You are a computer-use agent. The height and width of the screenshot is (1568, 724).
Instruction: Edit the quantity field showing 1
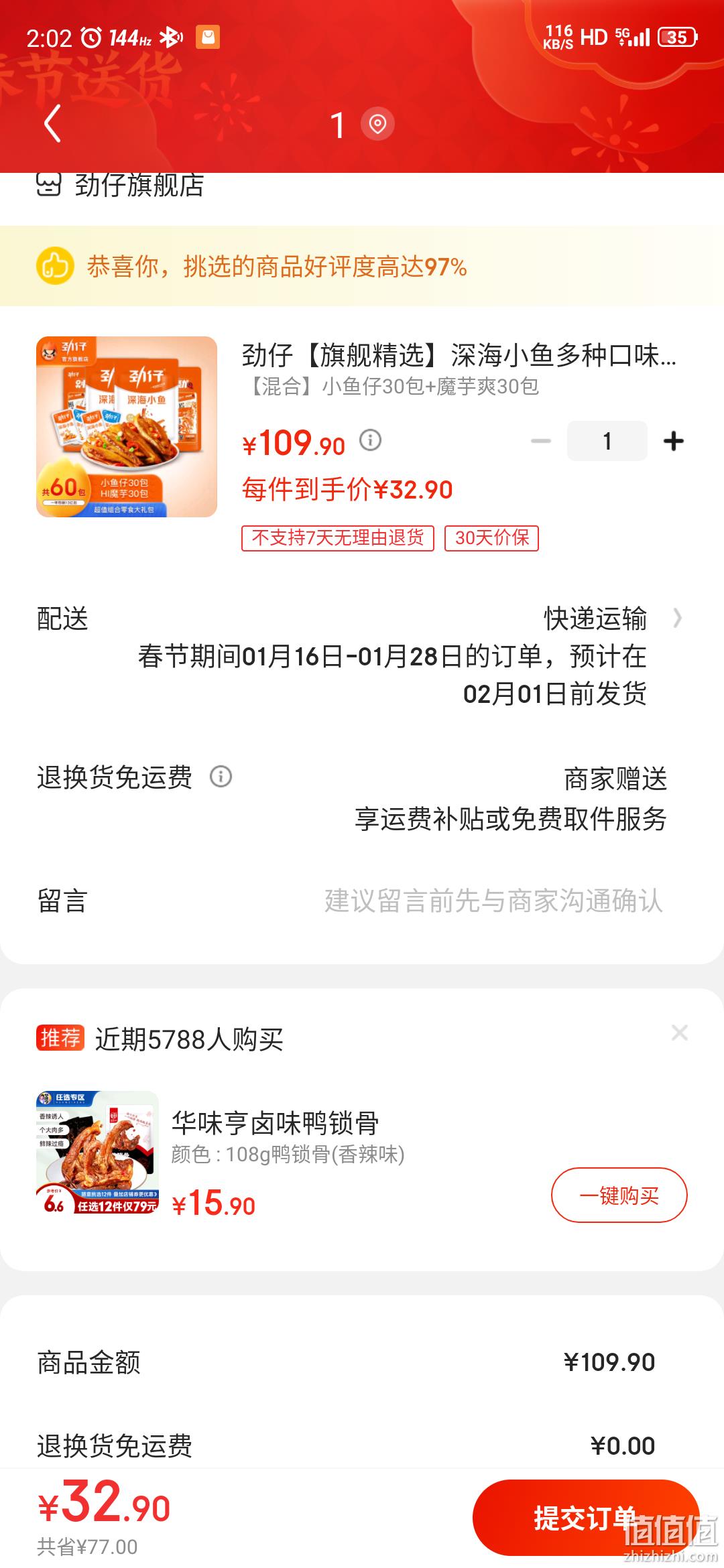click(607, 441)
